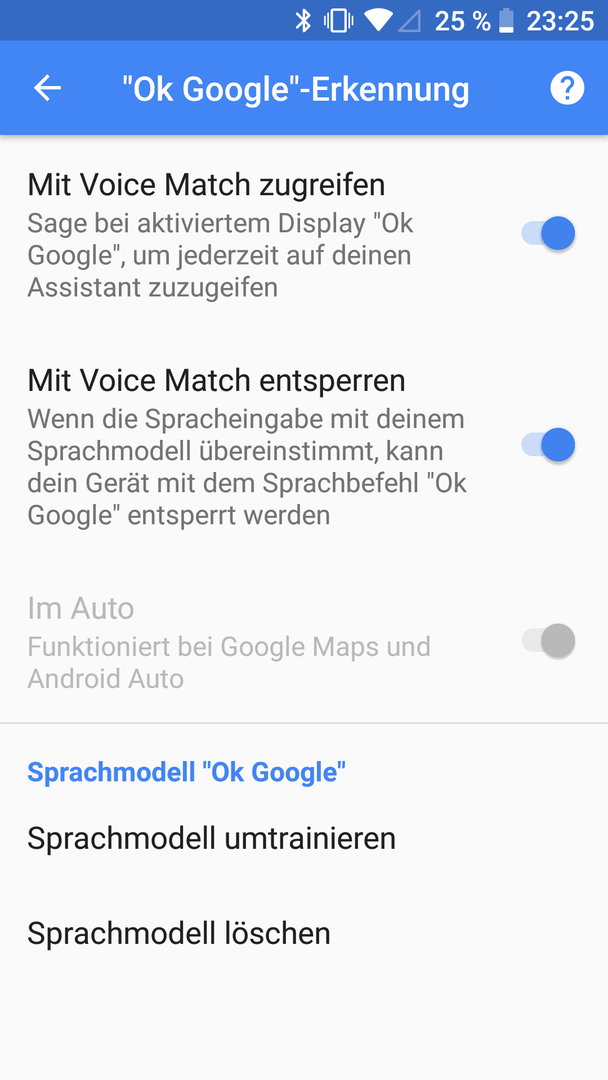Go back using the top-left arrow

[48, 88]
